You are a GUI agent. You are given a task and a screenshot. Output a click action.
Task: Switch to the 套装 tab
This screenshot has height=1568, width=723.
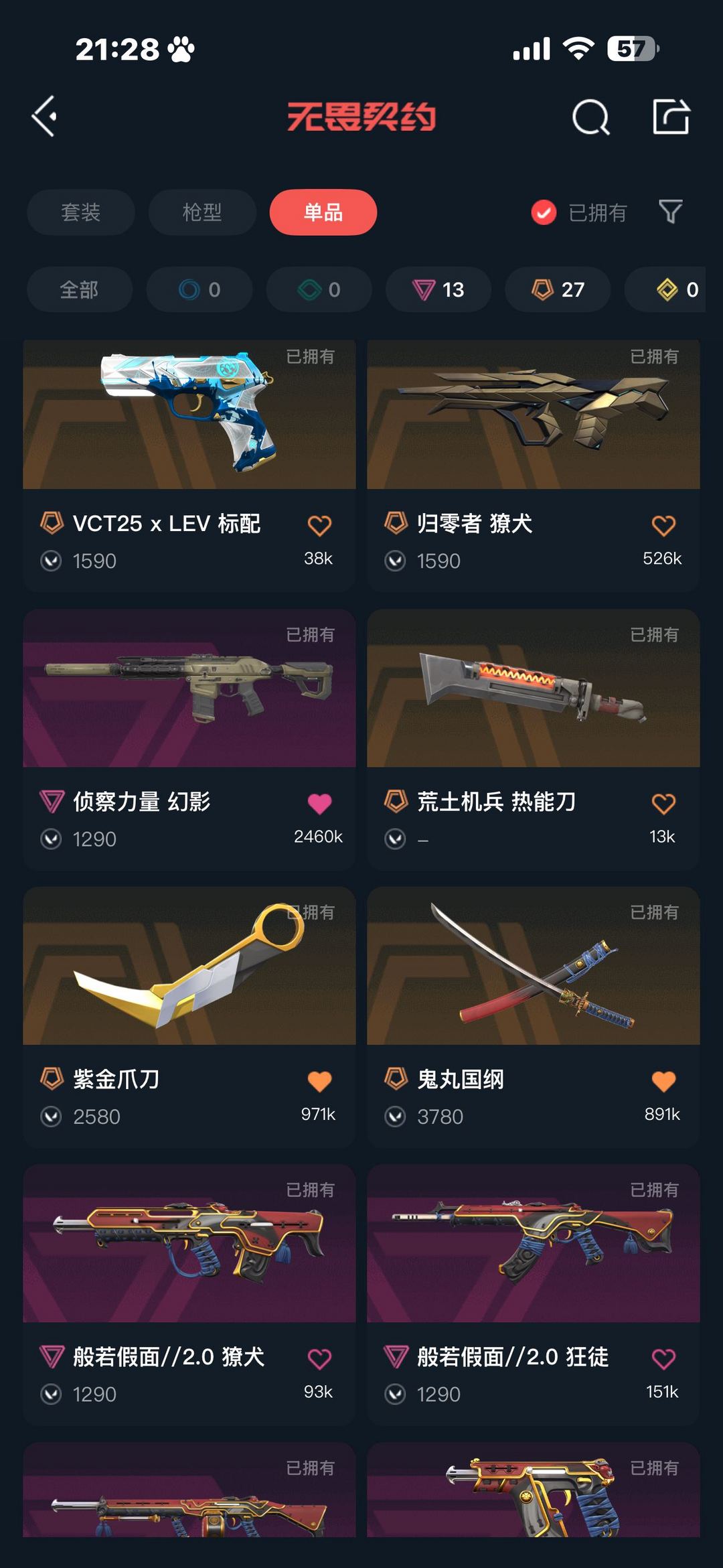tap(80, 212)
